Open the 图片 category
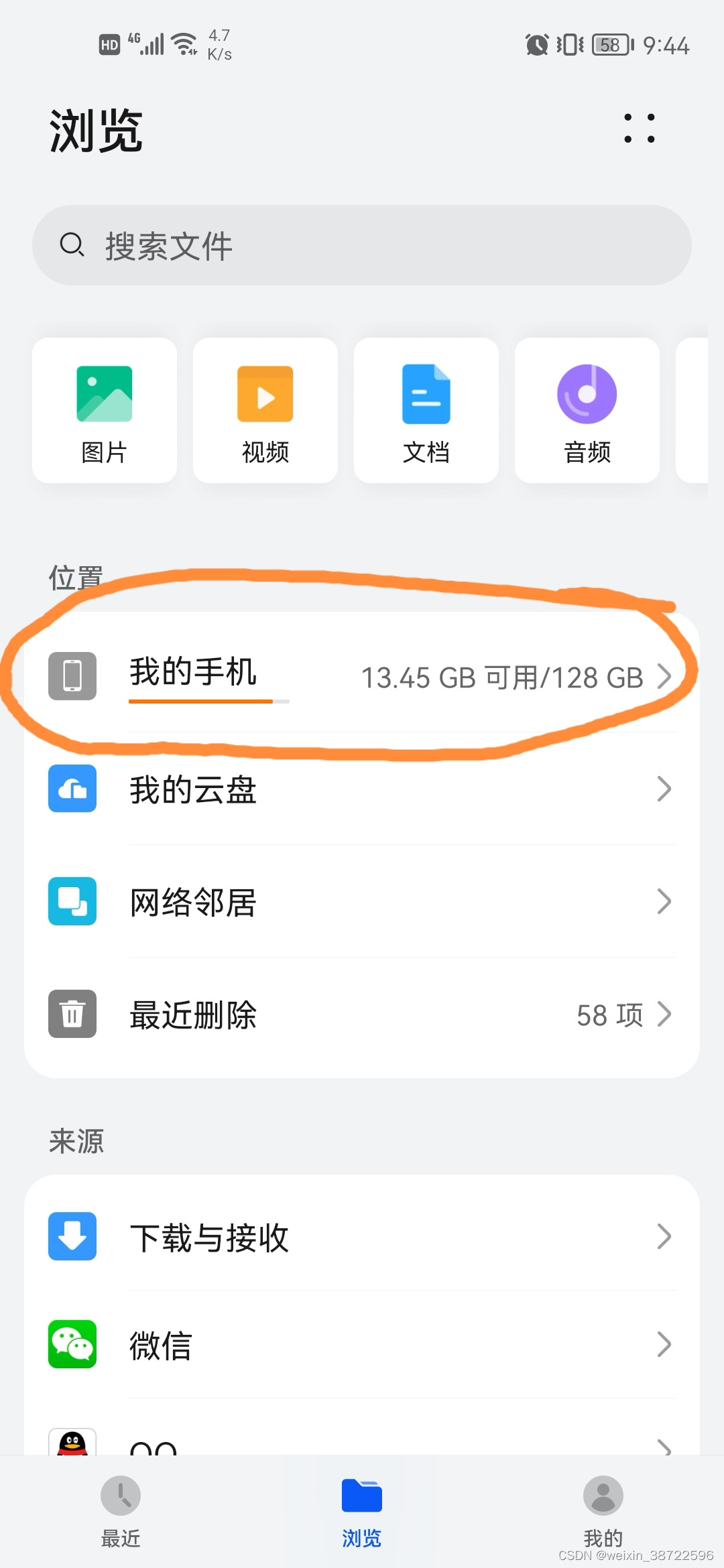The height and width of the screenshot is (1568, 724). (105, 411)
